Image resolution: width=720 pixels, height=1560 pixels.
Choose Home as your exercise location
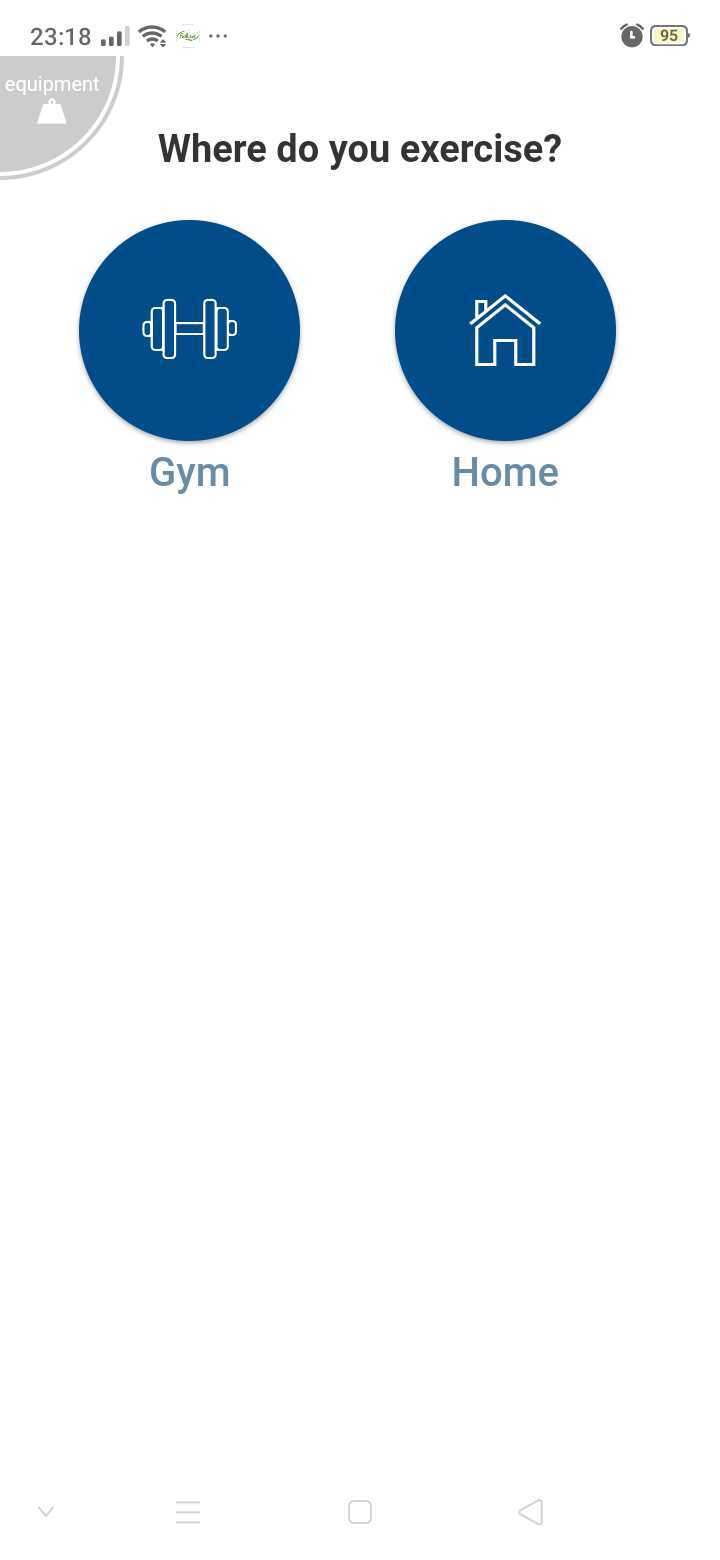tap(505, 330)
